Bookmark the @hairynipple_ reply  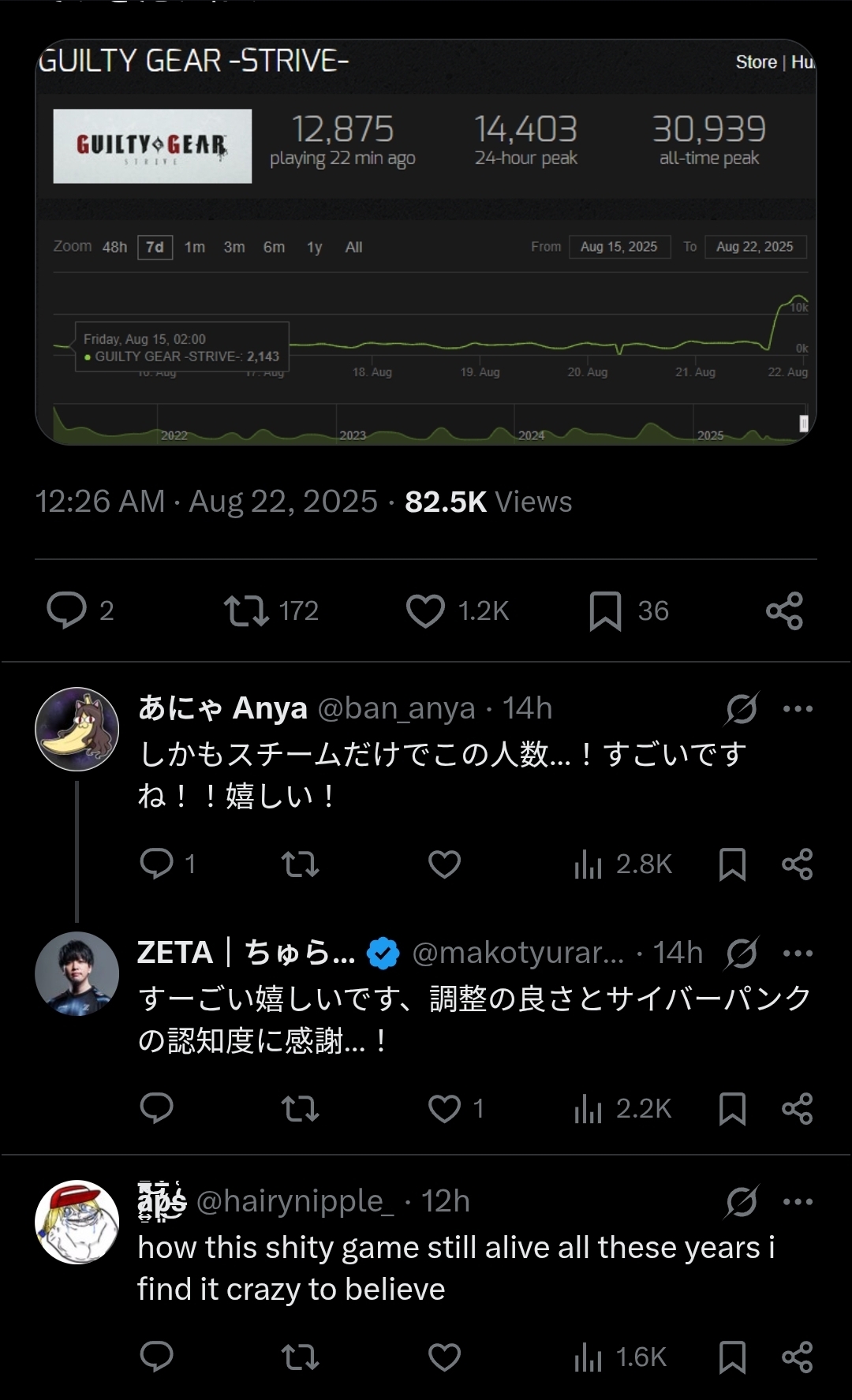732,1357
